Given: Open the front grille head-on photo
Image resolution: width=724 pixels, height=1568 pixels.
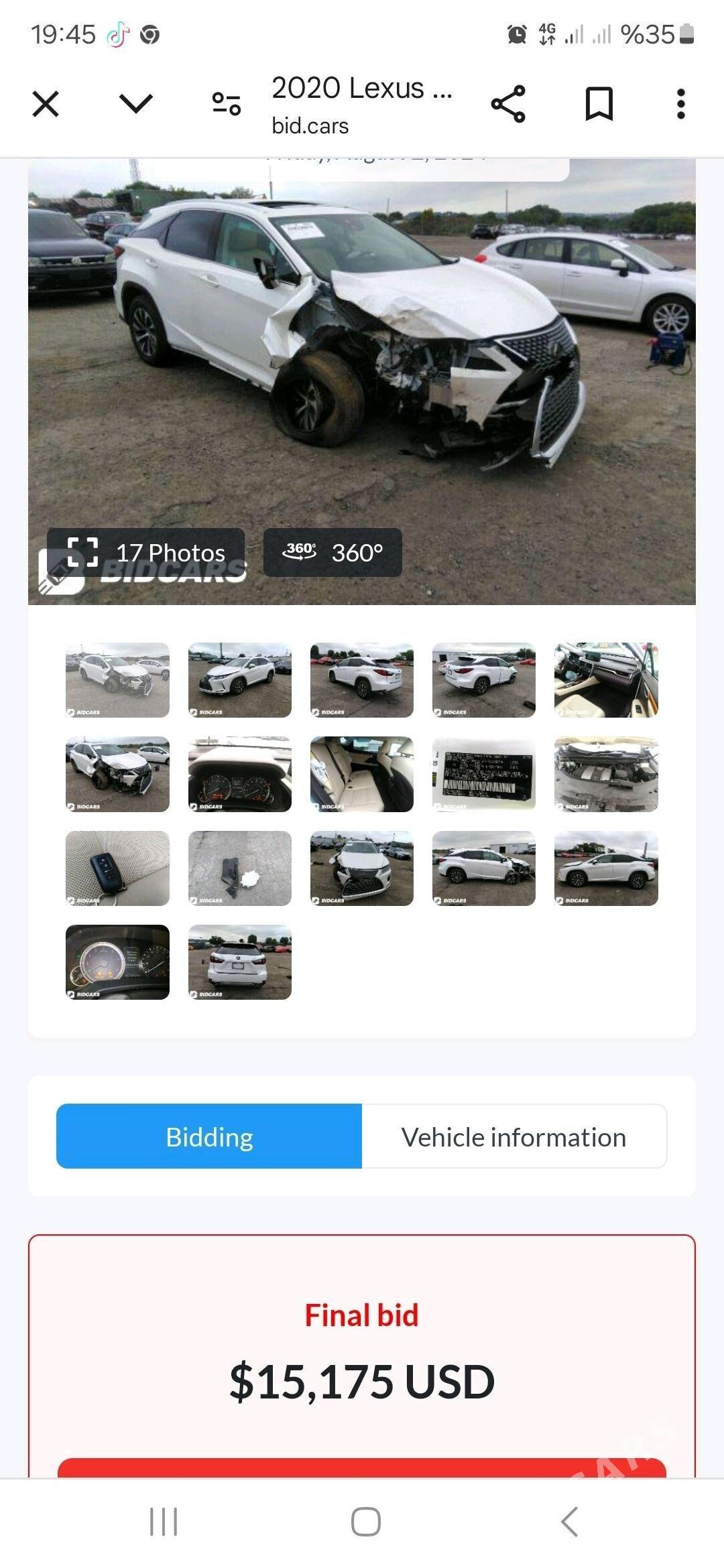Looking at the screenshot, I should [362, 868].
